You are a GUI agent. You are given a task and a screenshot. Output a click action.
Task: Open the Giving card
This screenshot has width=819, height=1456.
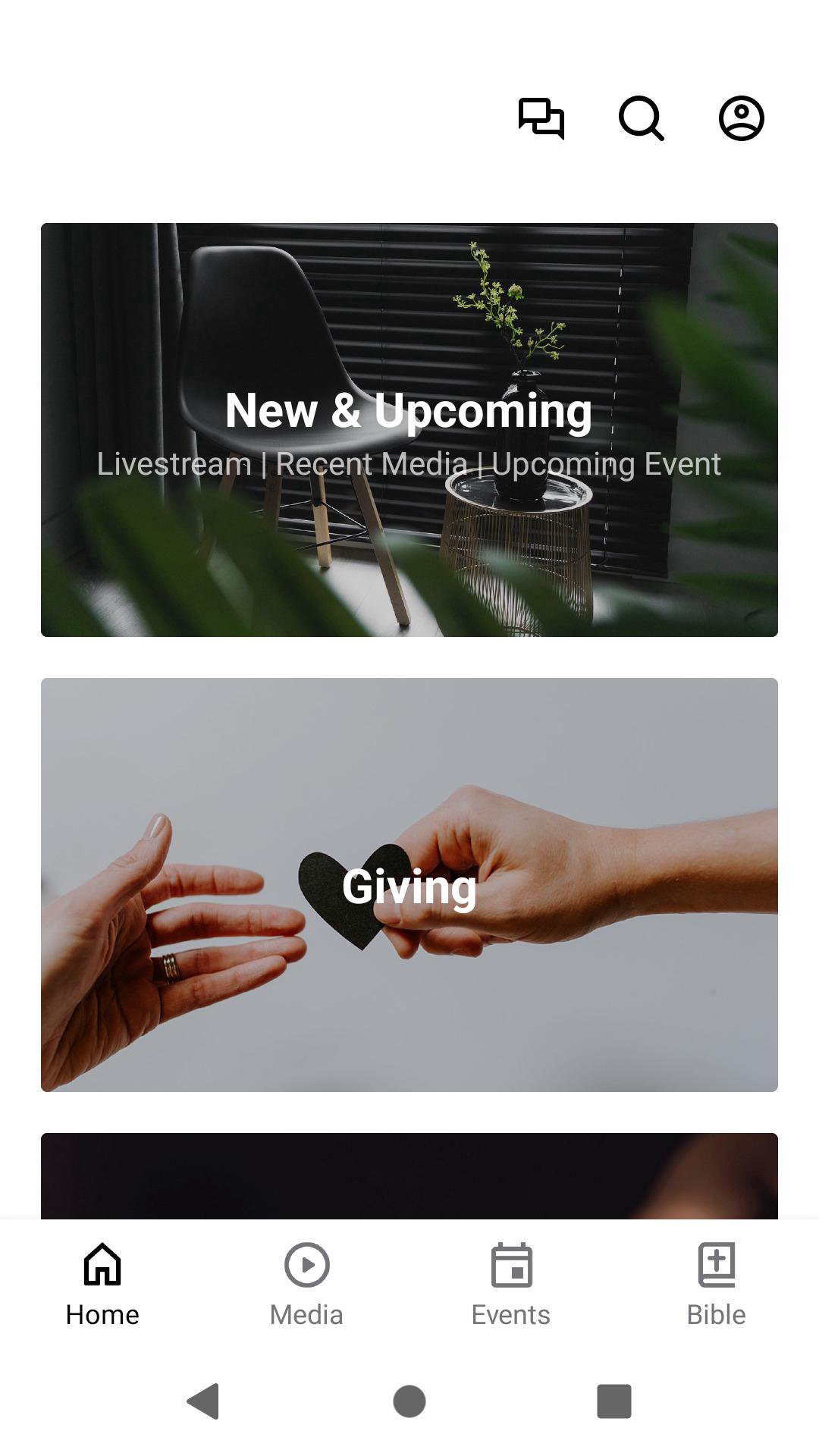click(x=409, y=884)
